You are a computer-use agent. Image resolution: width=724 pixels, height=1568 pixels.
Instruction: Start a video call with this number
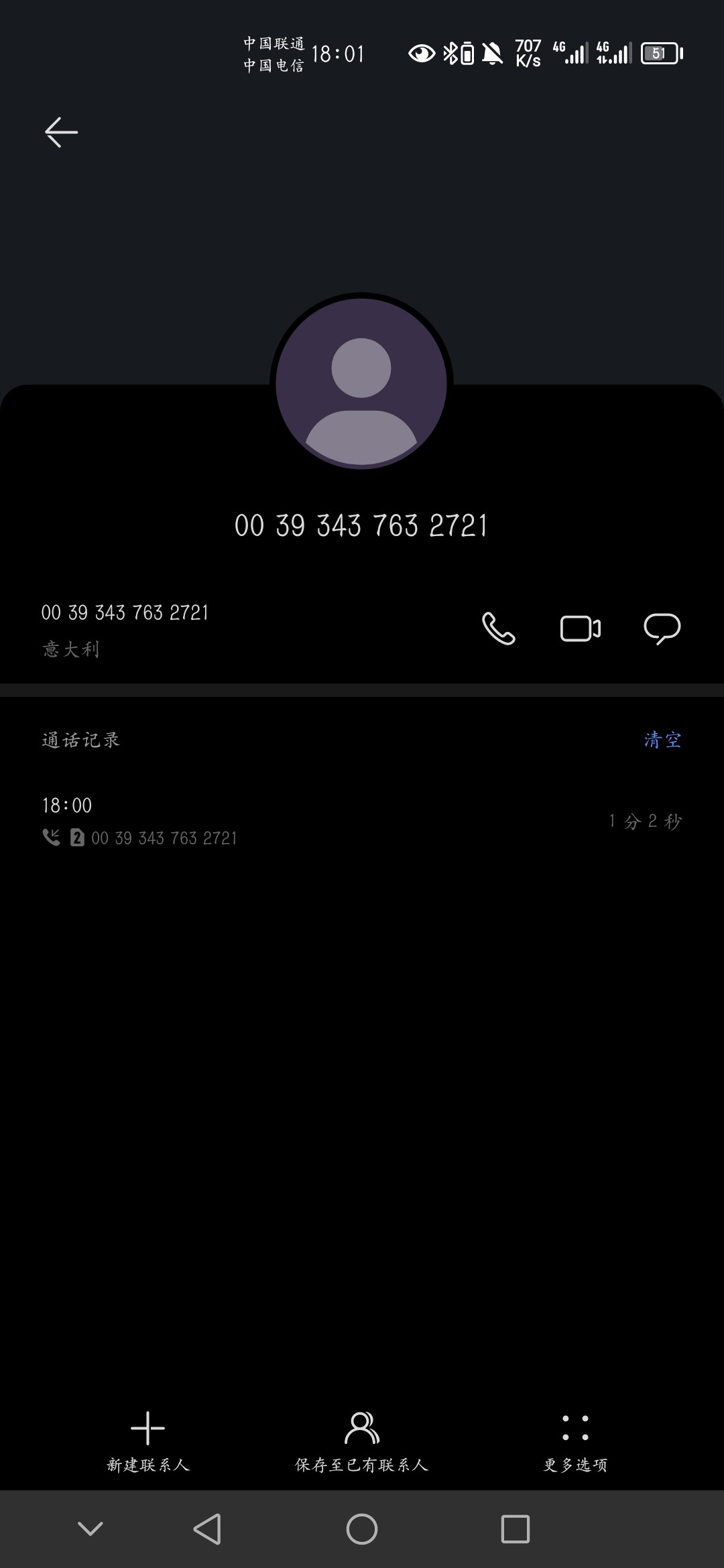581,629
